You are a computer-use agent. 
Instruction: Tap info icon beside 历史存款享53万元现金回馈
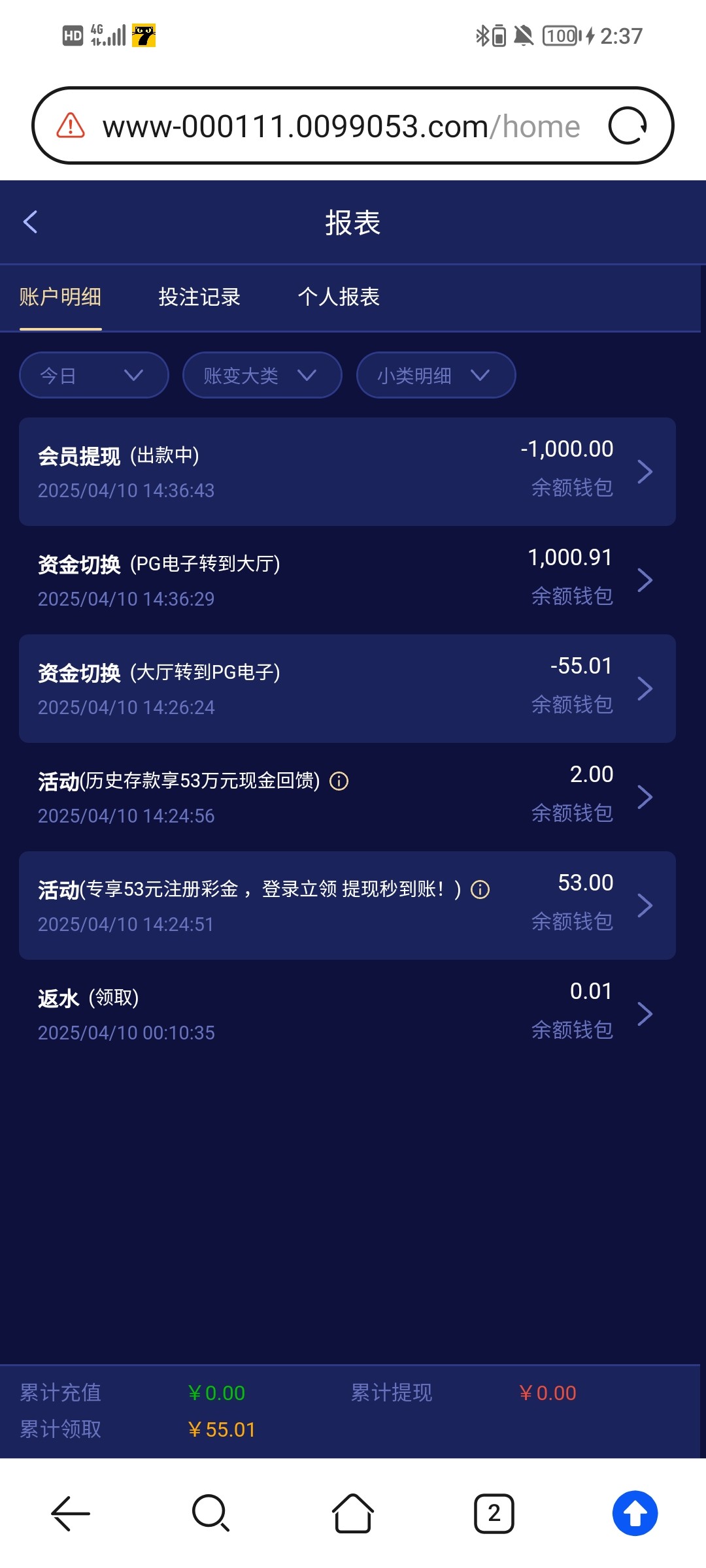339,781
